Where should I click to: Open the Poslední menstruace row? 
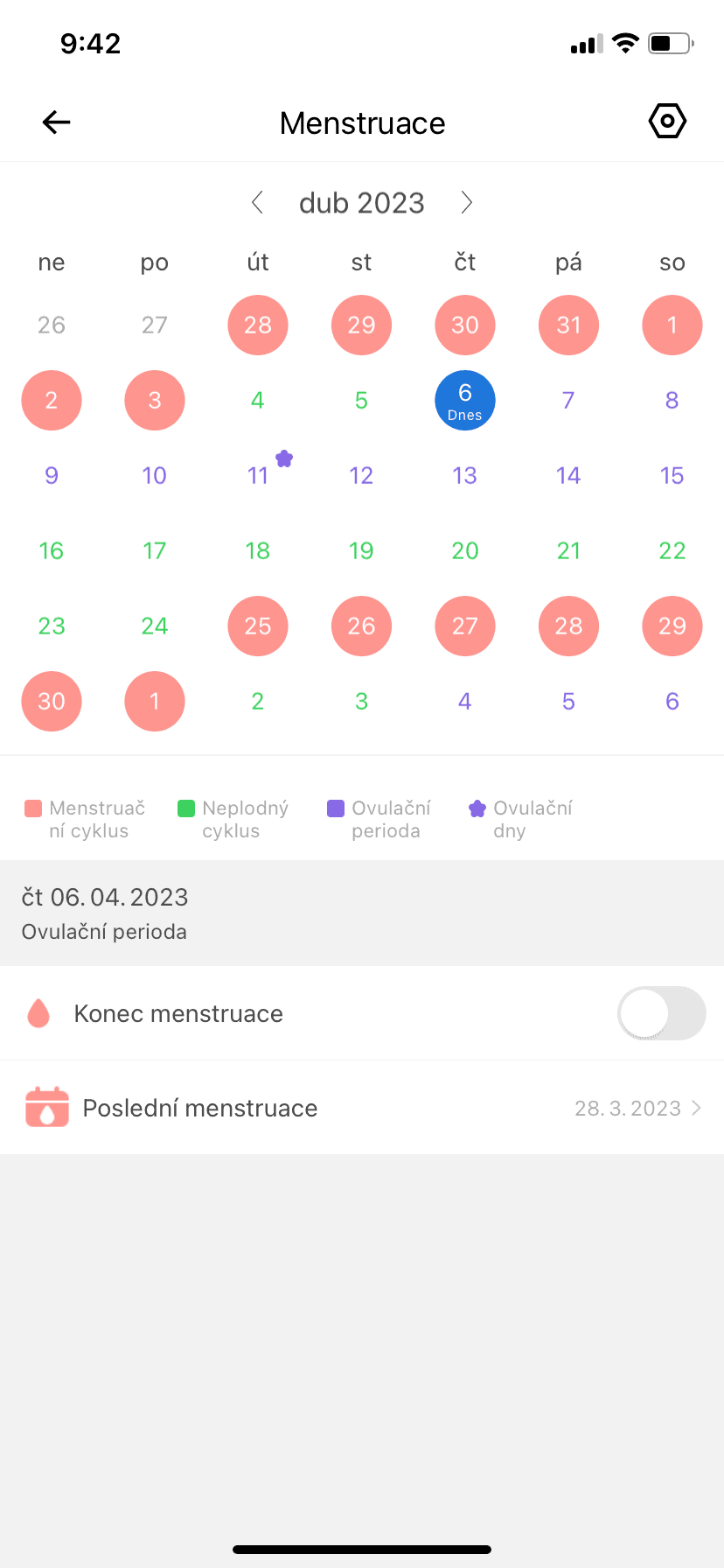tap(362, 1108)
